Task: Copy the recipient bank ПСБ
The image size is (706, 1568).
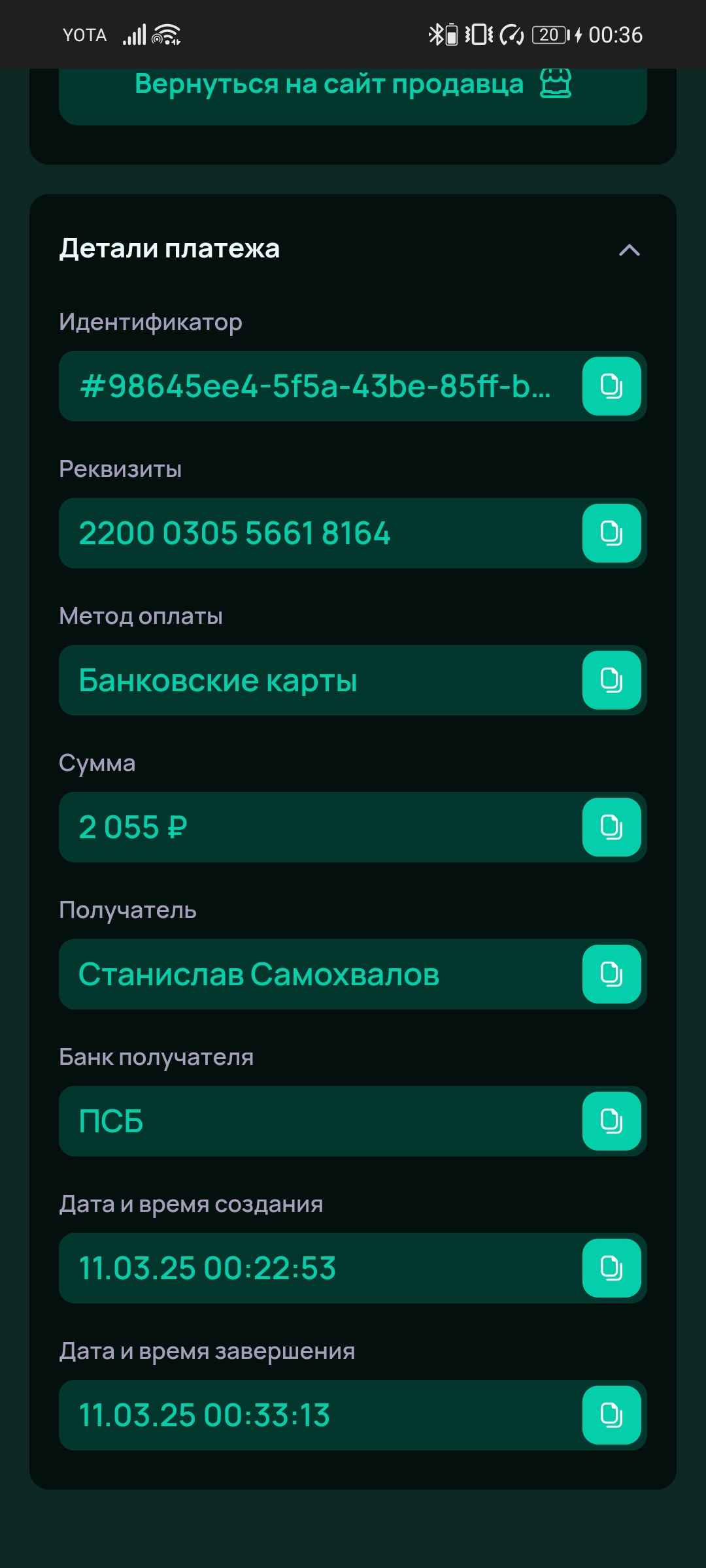Action: click(x=611, y=1121)
